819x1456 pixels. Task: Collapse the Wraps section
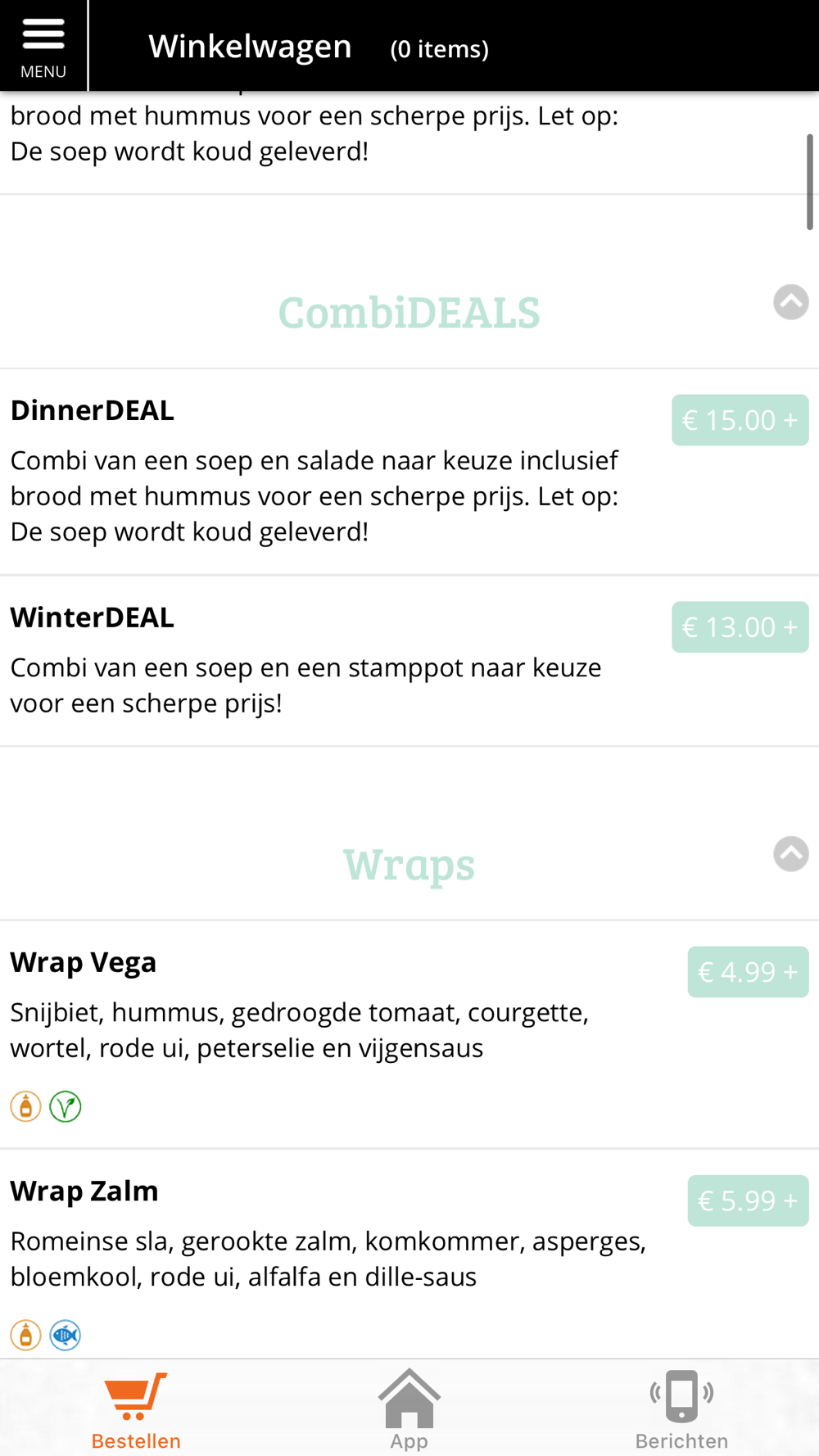coord(790,854)
